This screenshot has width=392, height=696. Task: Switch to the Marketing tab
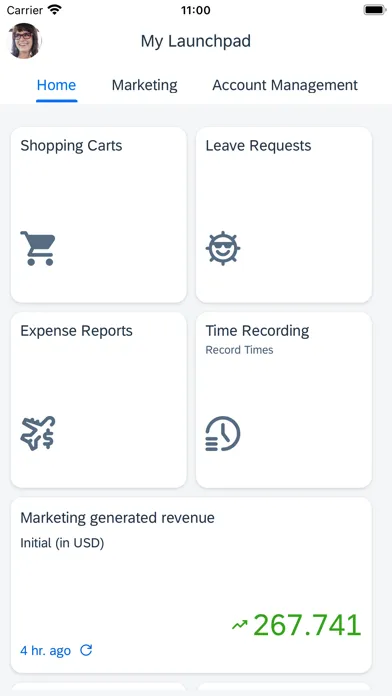(144, 85)
